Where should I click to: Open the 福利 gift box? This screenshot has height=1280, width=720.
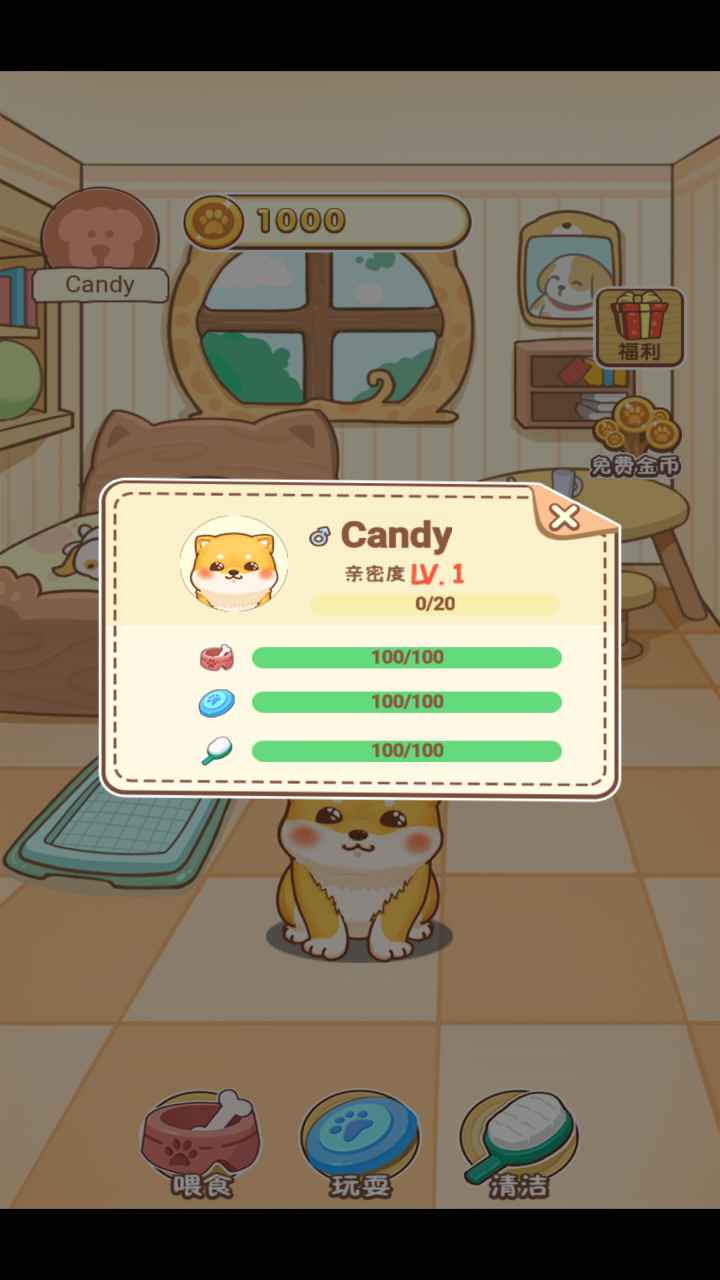(640, 327)
